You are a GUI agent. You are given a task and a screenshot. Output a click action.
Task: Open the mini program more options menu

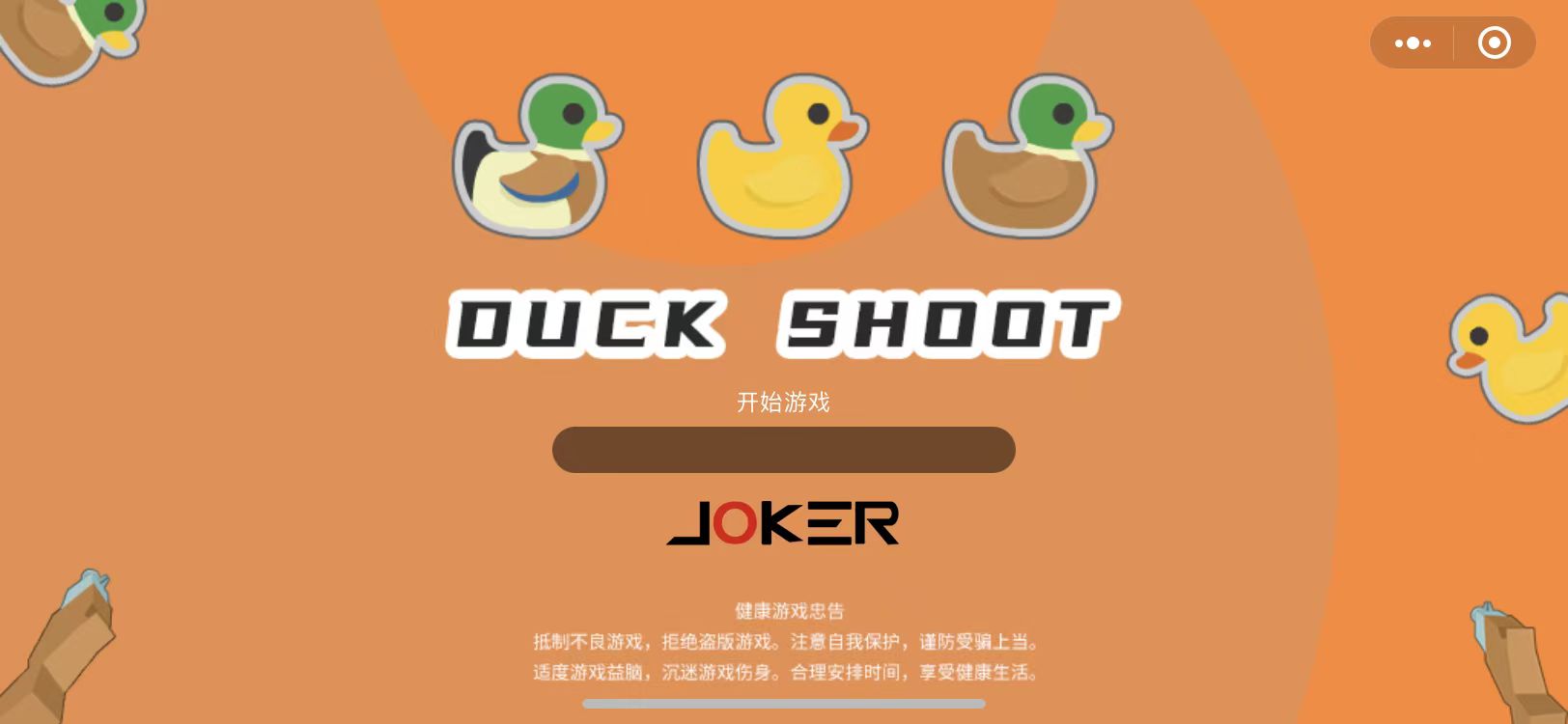click(1413, 42)
